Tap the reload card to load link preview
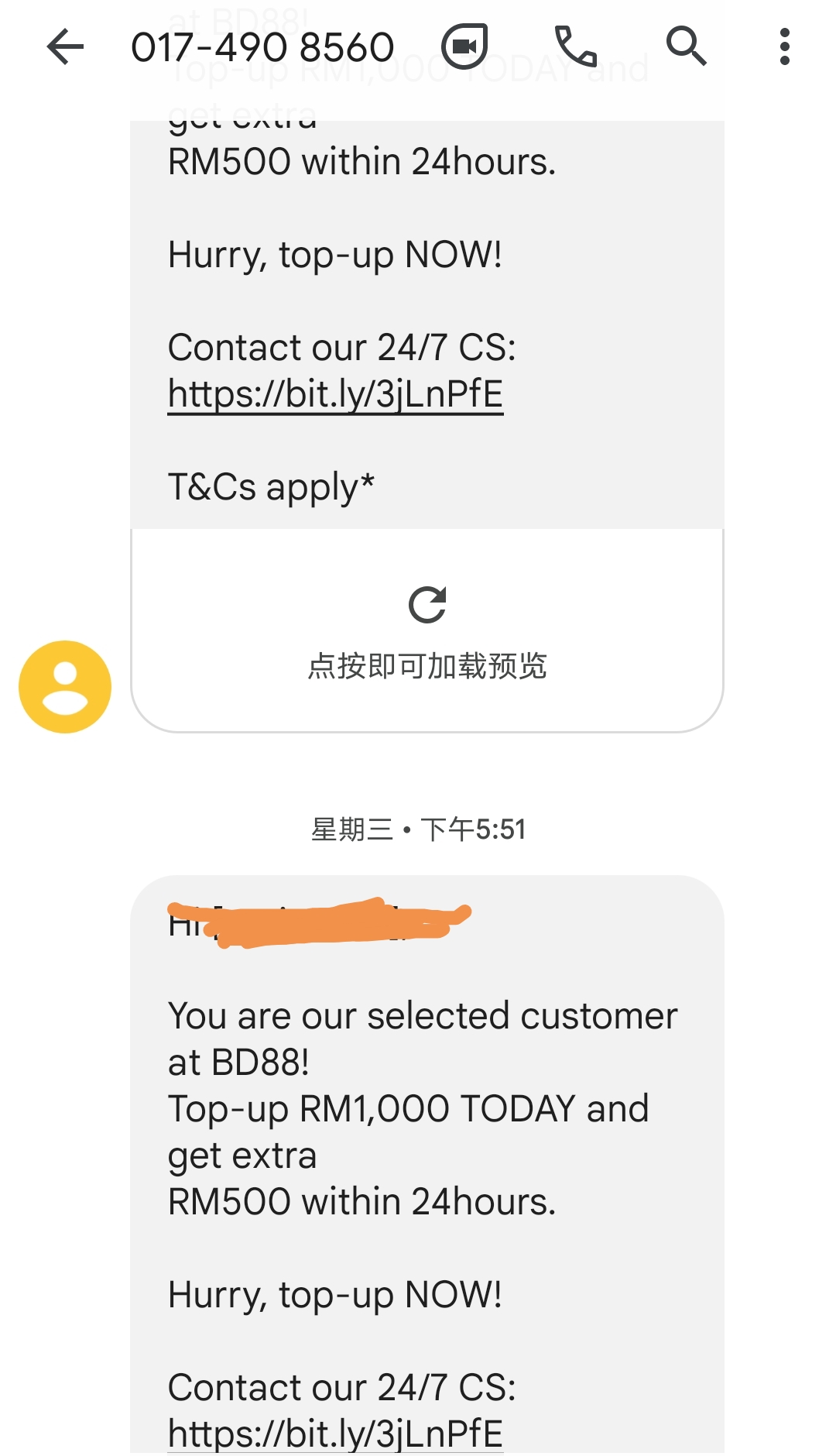This screenshot has height=1456, width=836. coord(427,630)
